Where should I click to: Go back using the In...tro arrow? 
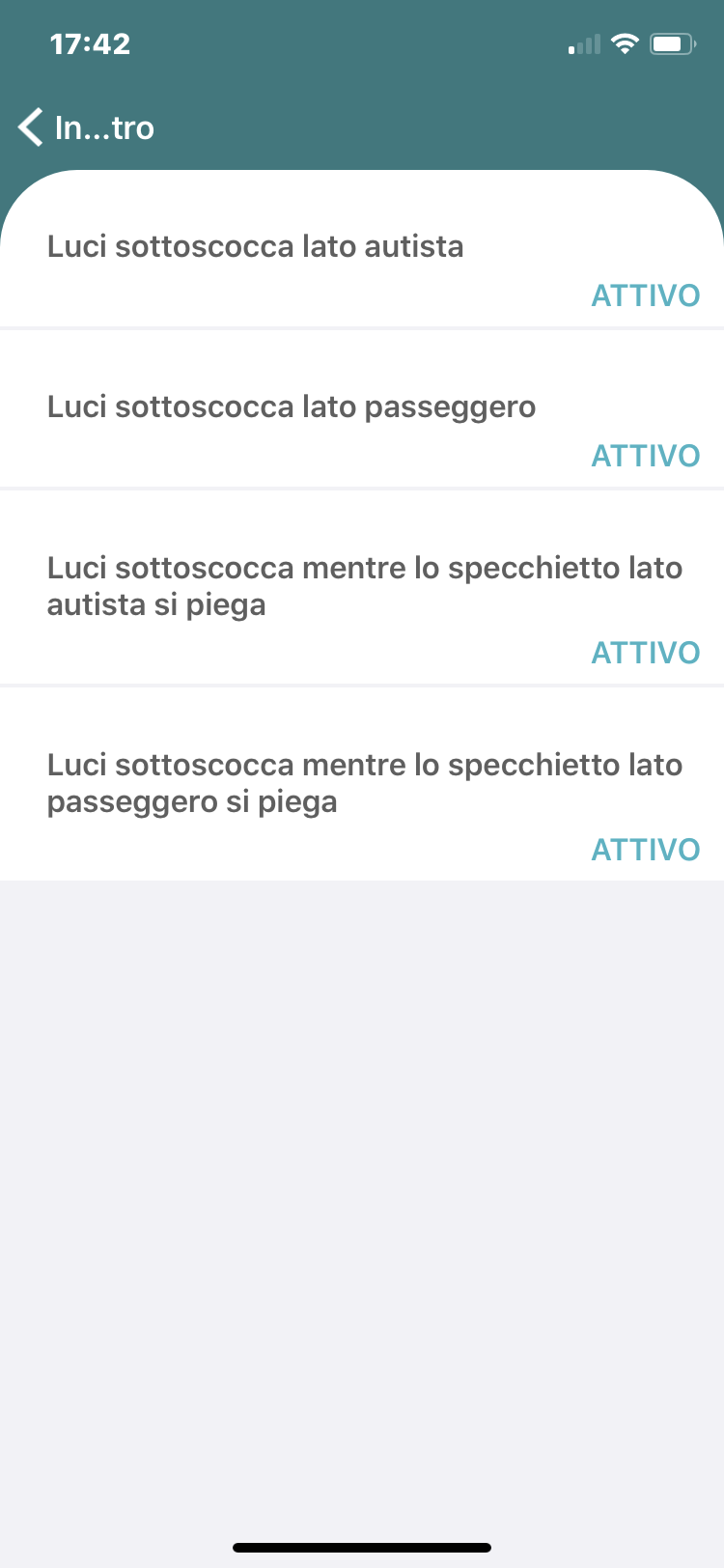coord(85,127)
